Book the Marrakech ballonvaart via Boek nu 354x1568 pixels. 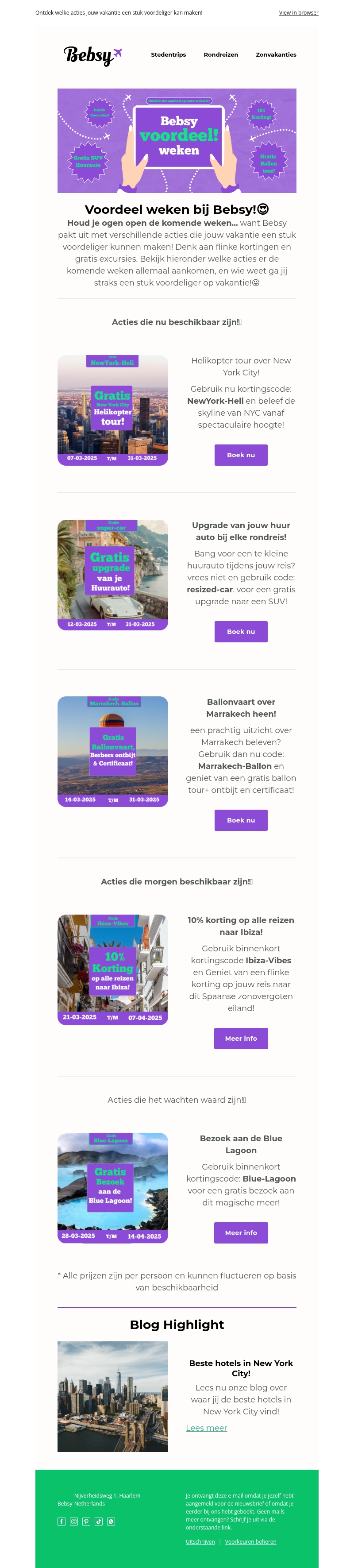tap(241, 820)
